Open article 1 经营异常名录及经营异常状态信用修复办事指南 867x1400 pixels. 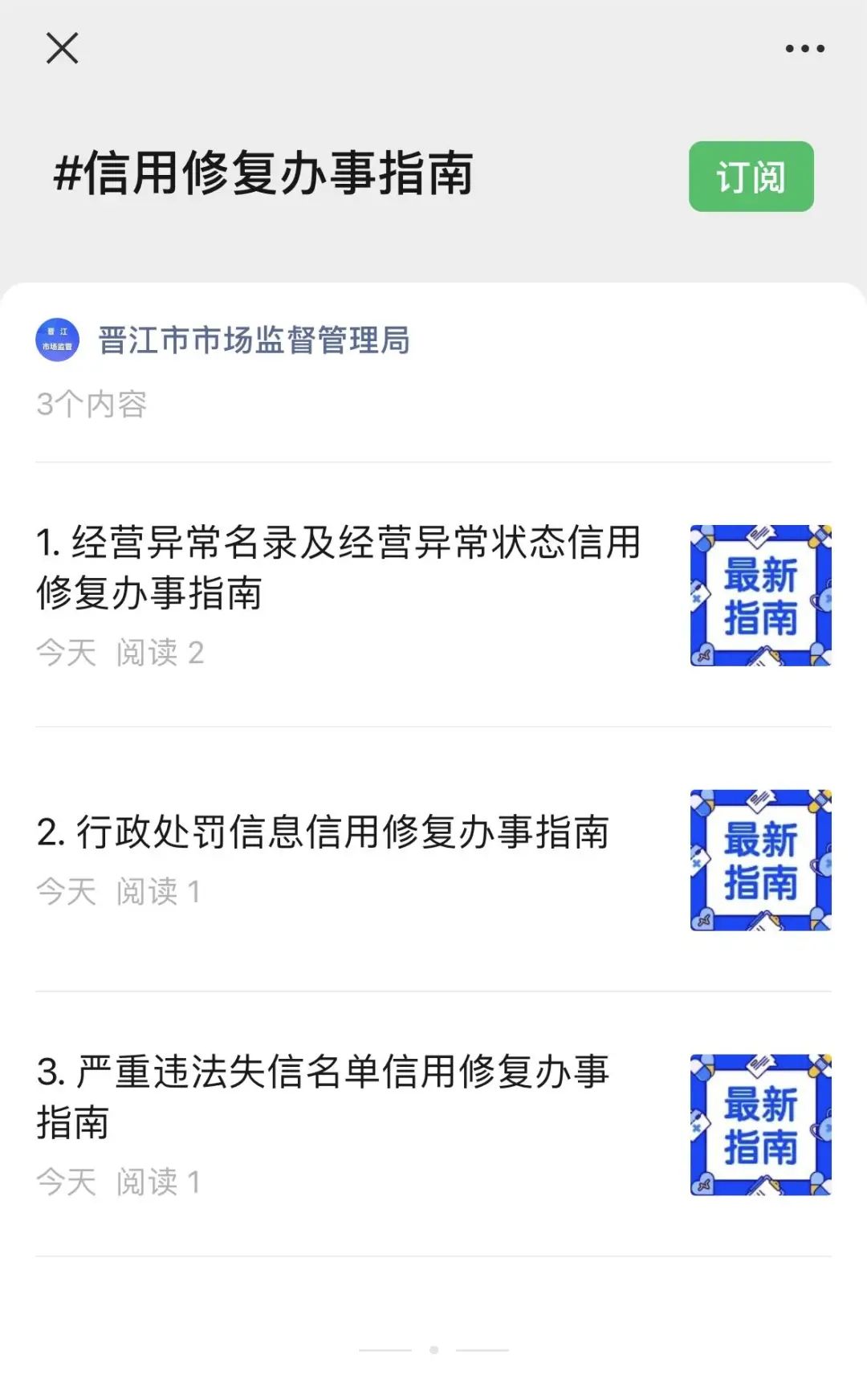click(338, 567)
